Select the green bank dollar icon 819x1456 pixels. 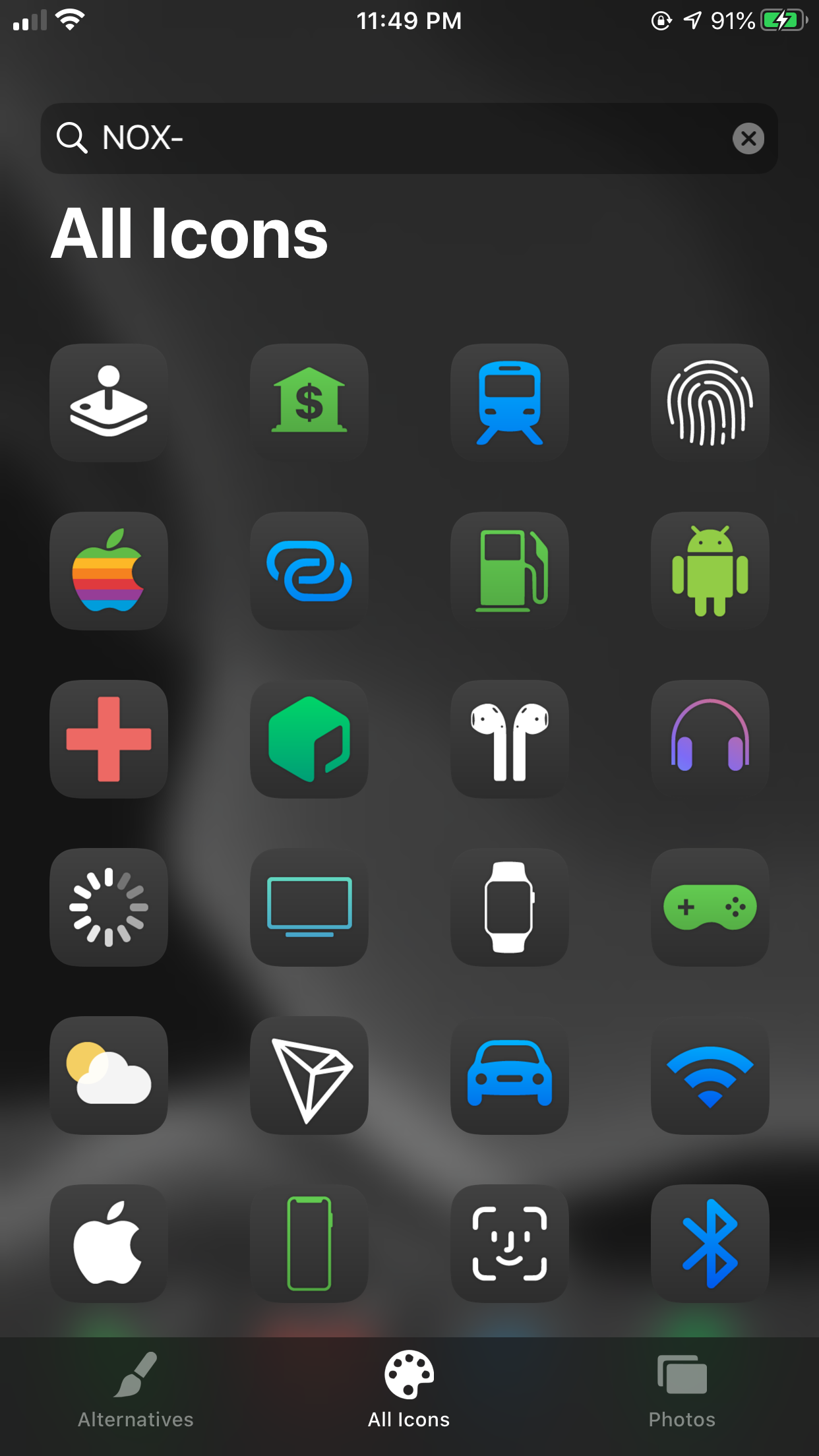[309, 403]
